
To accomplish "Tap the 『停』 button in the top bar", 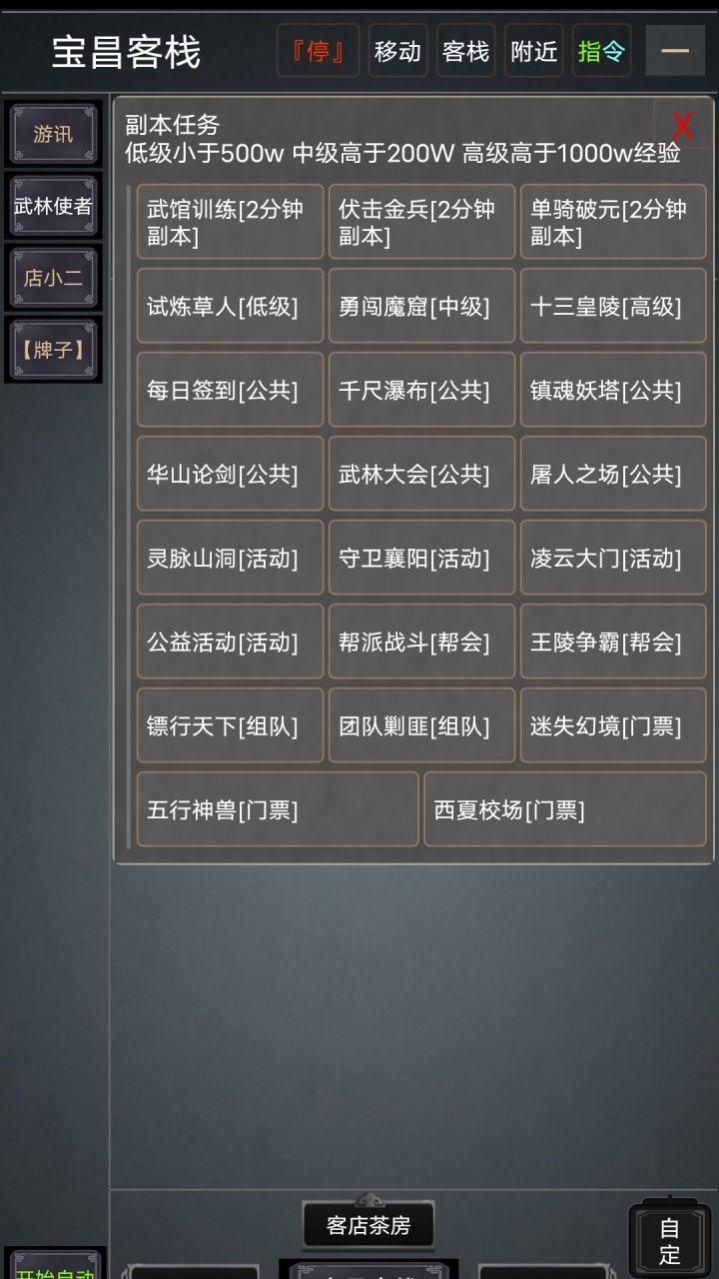I will (318, 51).
